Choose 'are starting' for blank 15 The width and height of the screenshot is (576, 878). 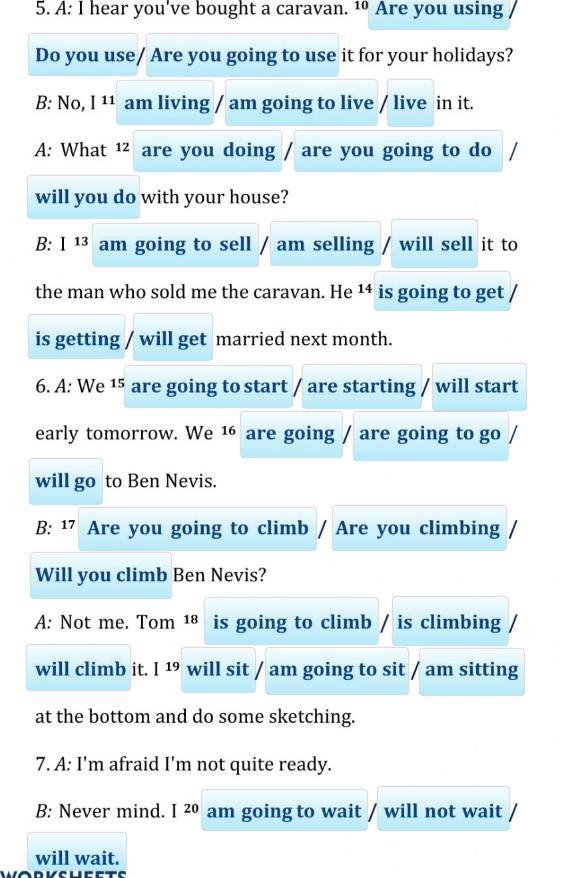[362, 386]
